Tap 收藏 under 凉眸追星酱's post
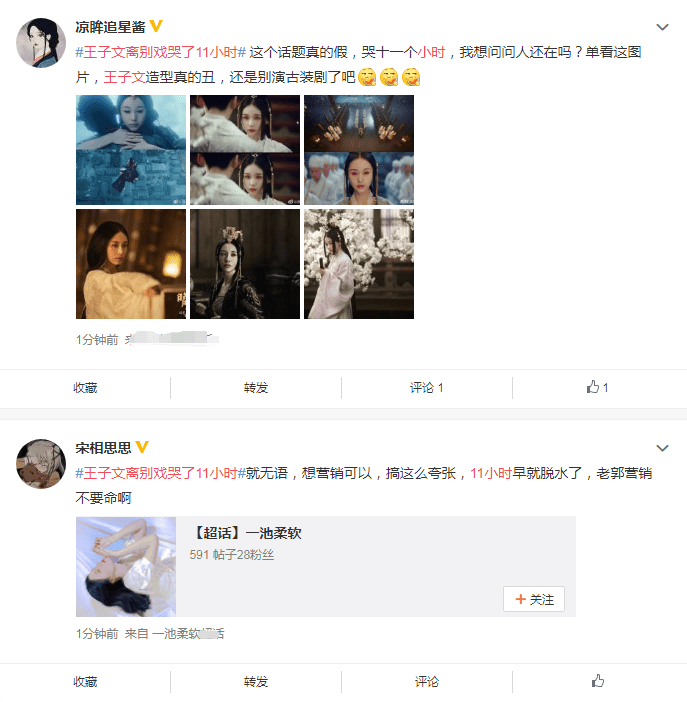The image size is (687, 702). [85, 387]
